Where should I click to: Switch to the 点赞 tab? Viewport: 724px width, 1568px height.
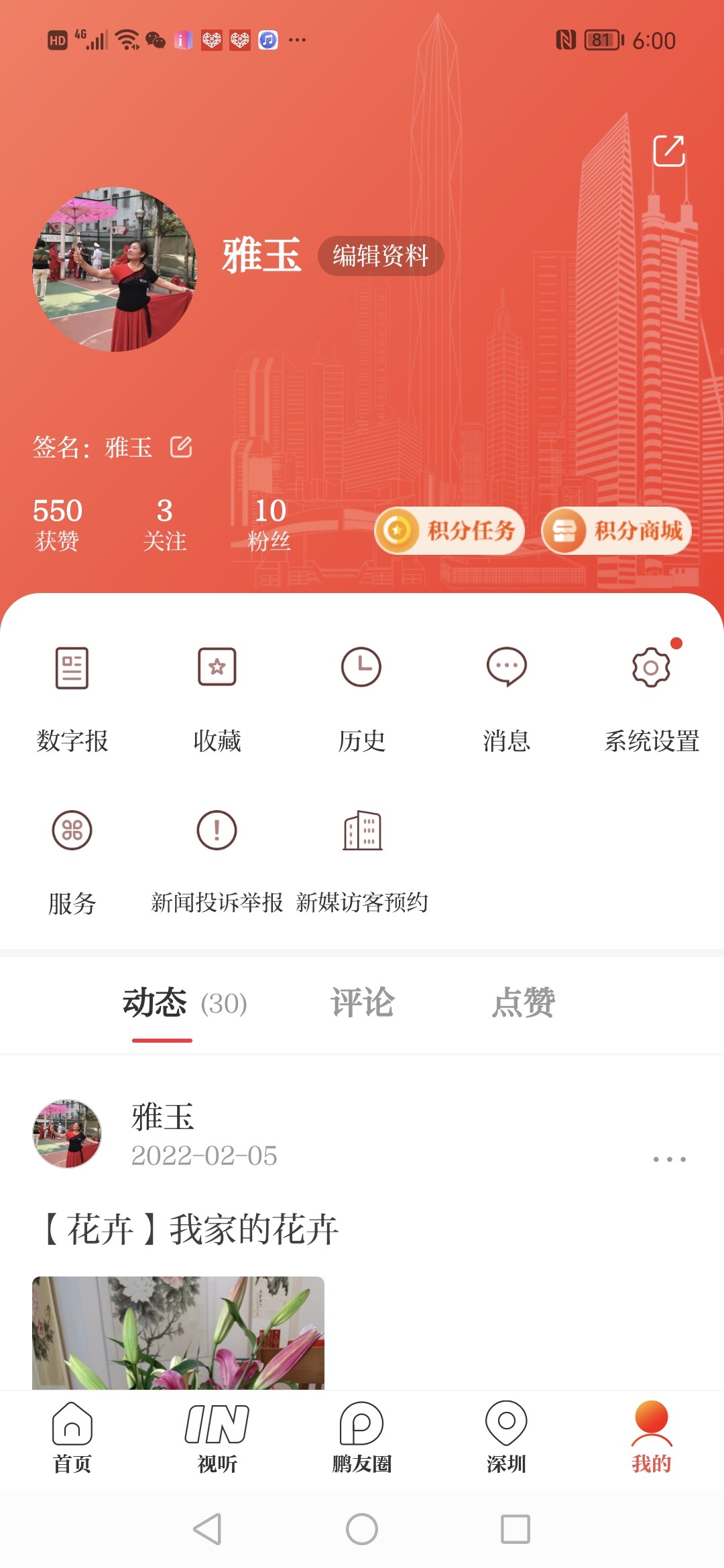pyautogui.click(x=523, y=1003)
